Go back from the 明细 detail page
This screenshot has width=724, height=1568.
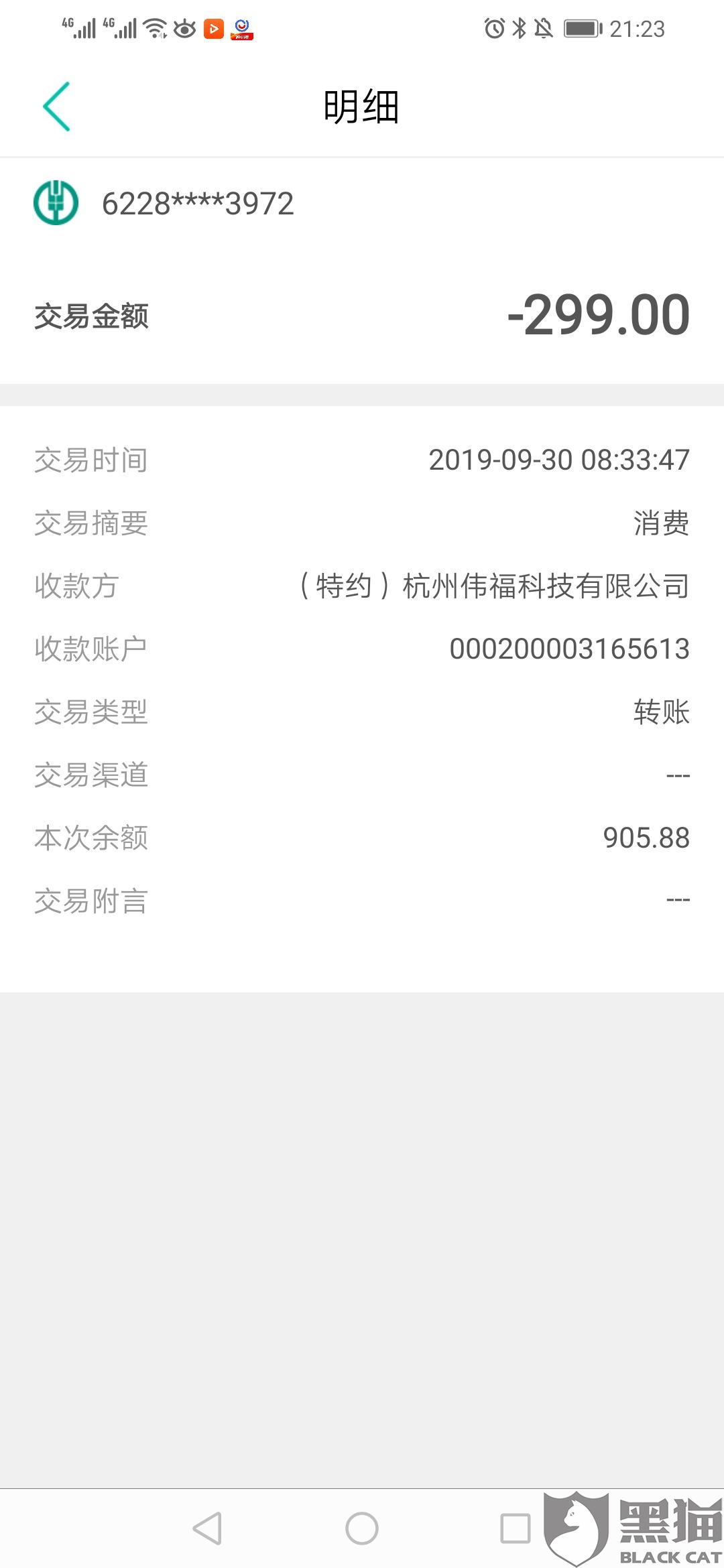(x=56, y=107)
